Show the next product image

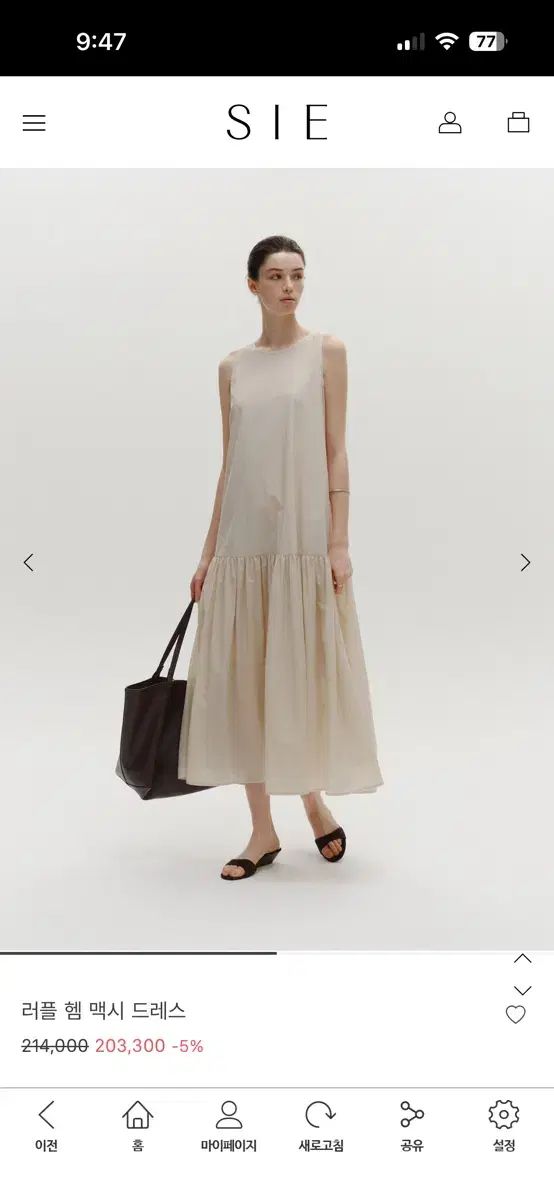tap(525, 562)
